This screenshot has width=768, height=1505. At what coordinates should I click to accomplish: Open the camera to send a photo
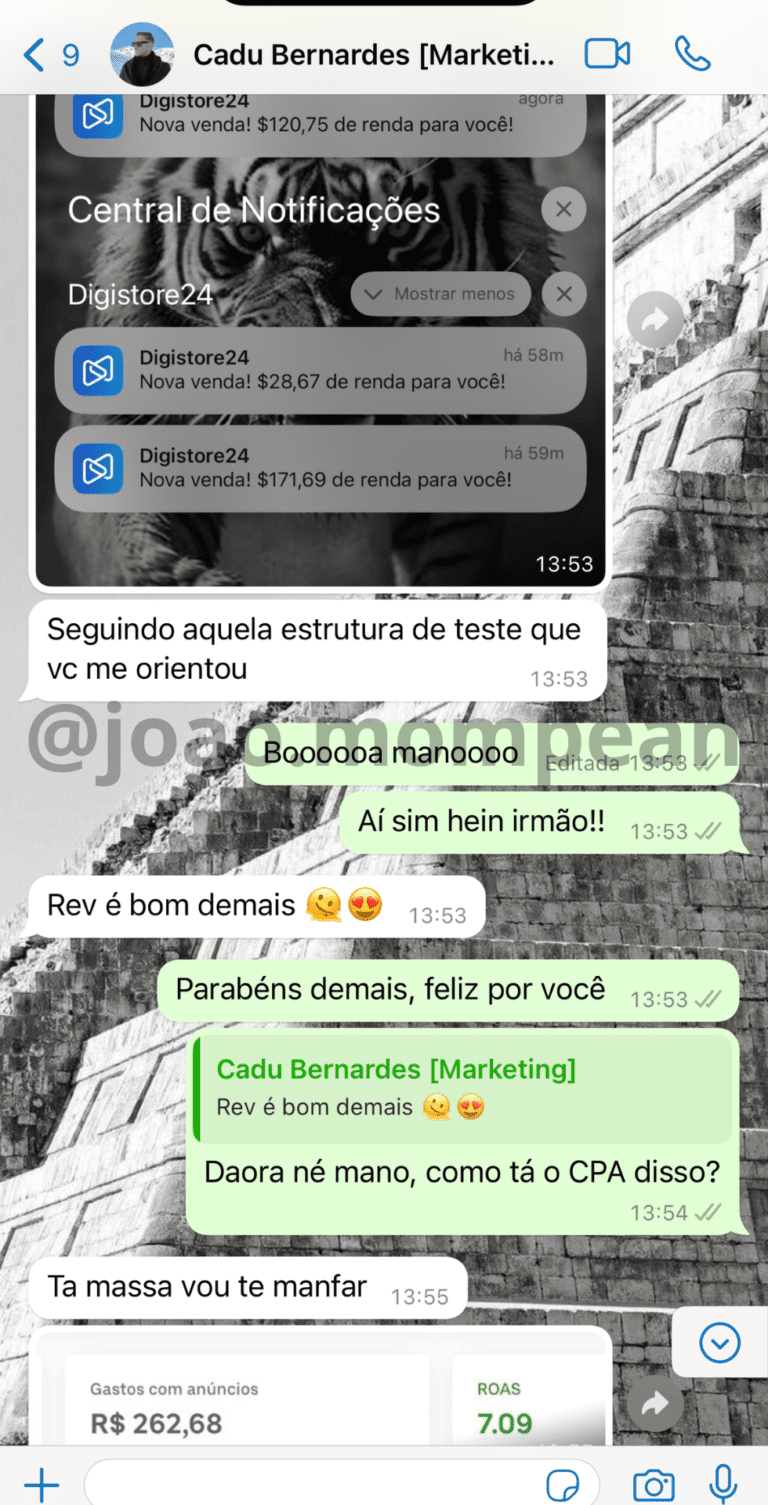[653, 1484]
